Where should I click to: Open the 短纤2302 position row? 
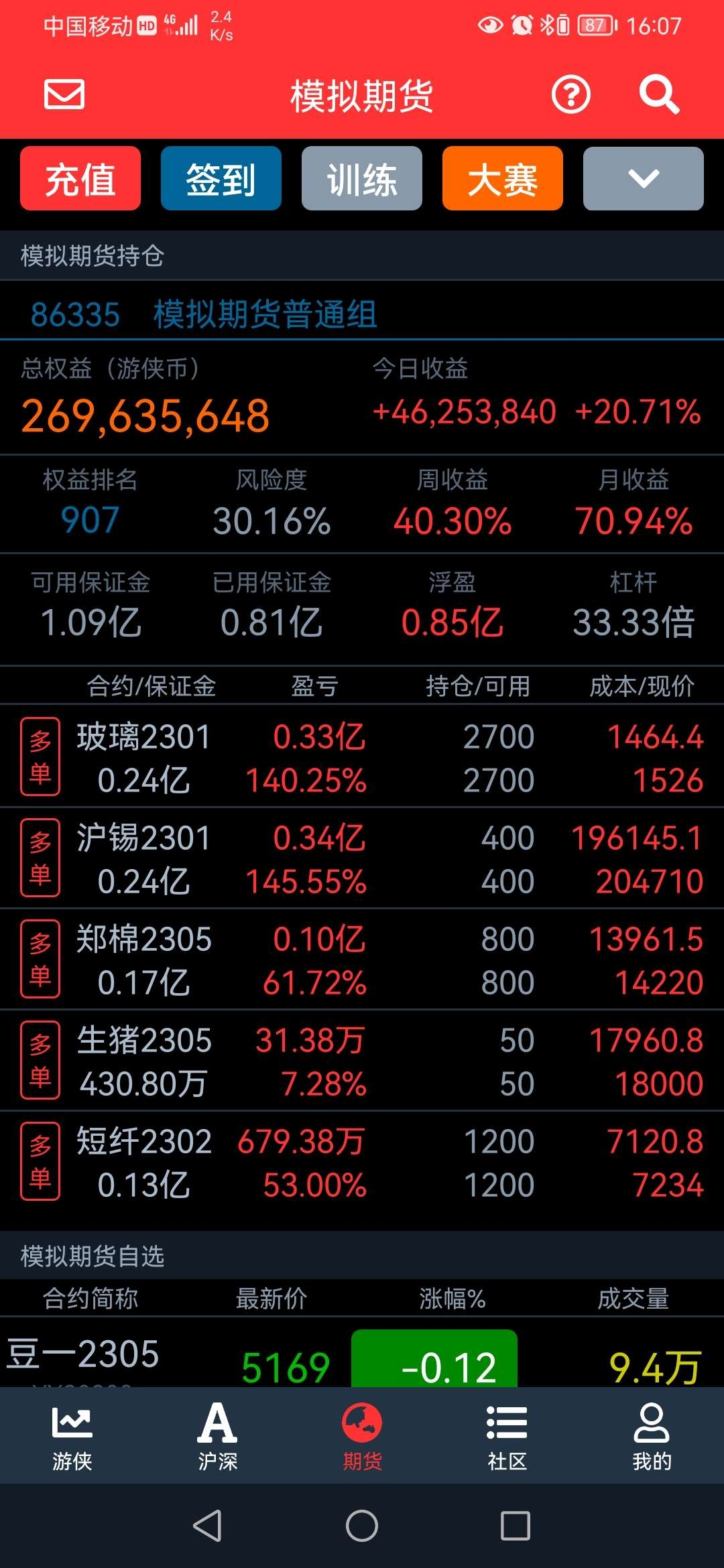[362, 1161]
